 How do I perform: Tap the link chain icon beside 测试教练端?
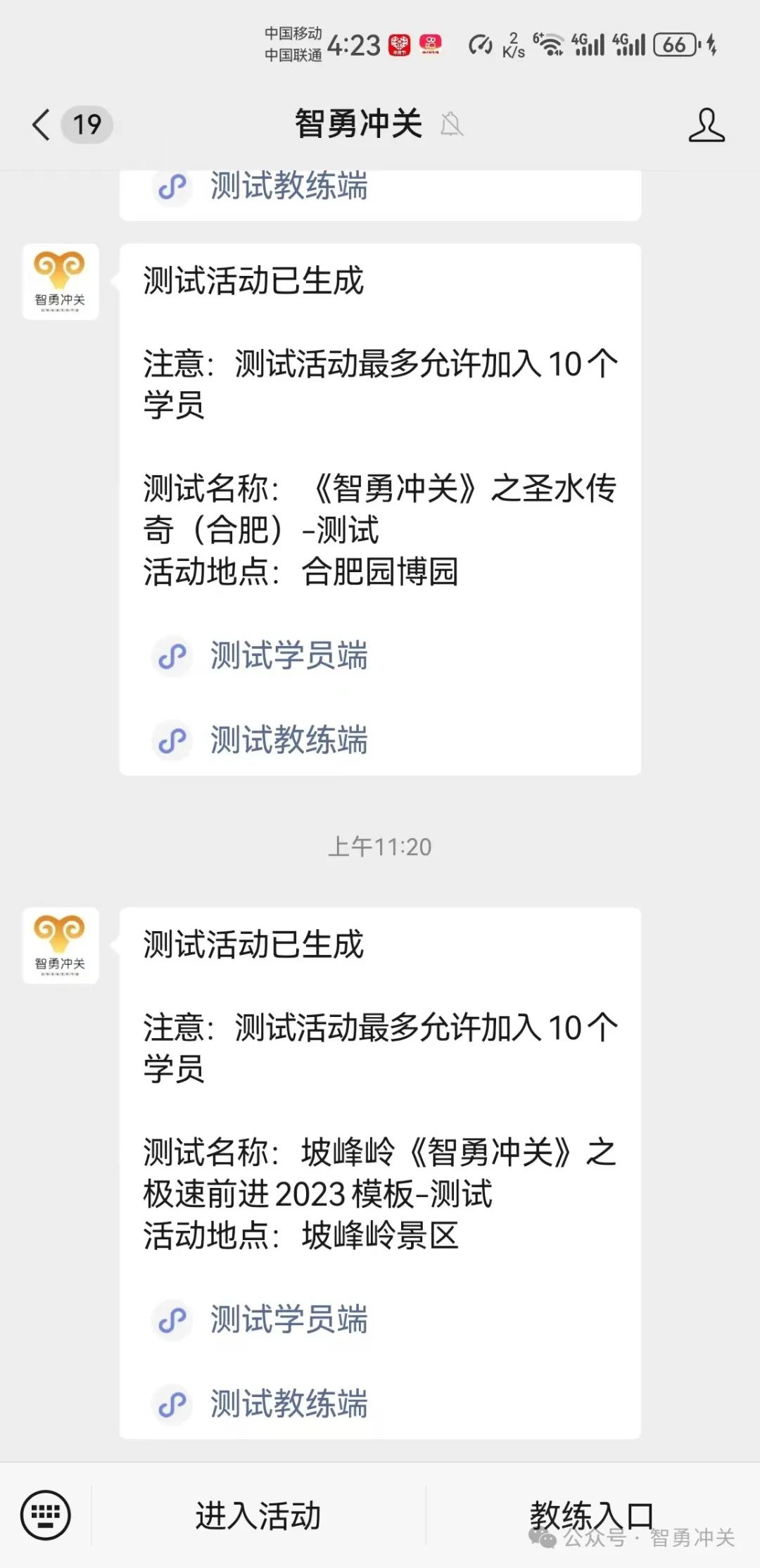click(172, 740)
